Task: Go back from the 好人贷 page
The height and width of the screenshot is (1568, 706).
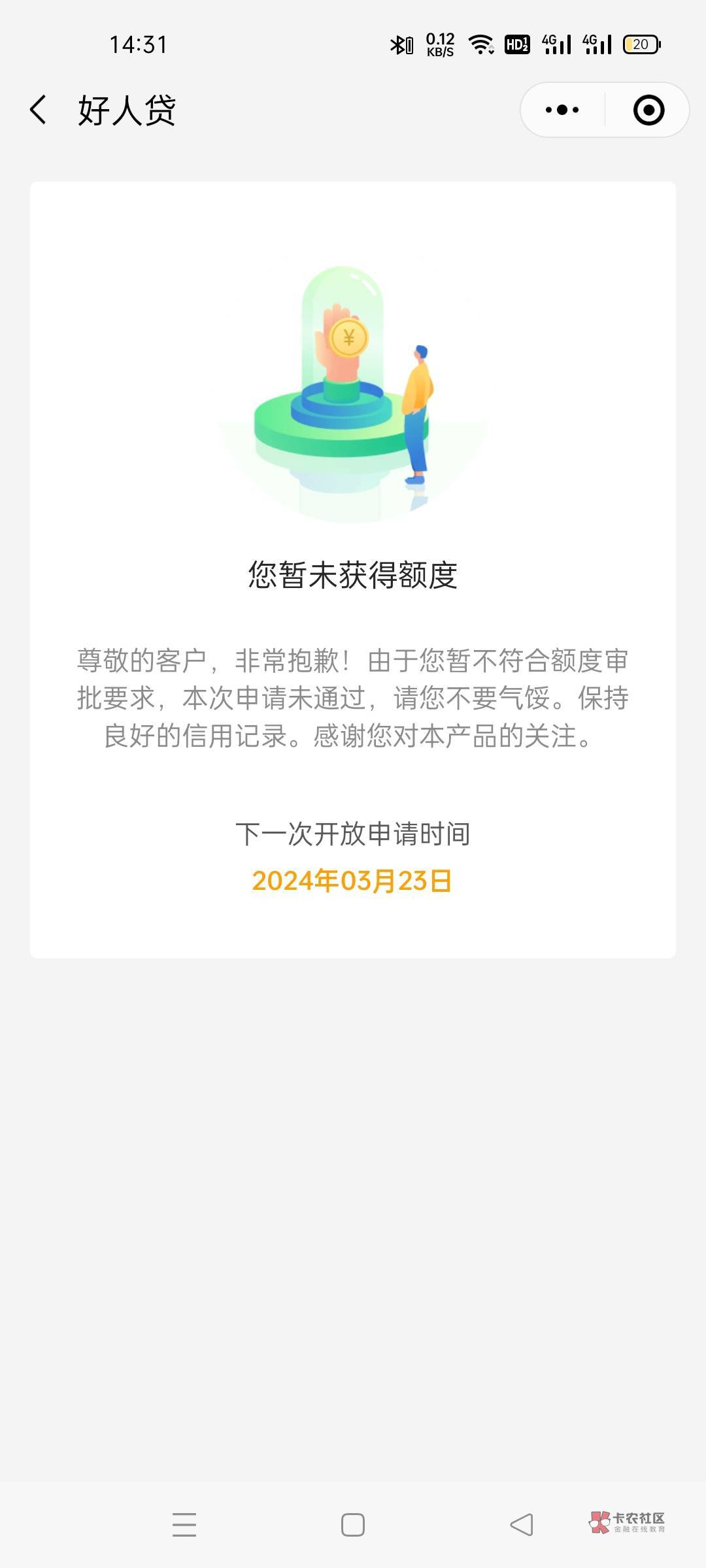Action: tap(38, 110)
